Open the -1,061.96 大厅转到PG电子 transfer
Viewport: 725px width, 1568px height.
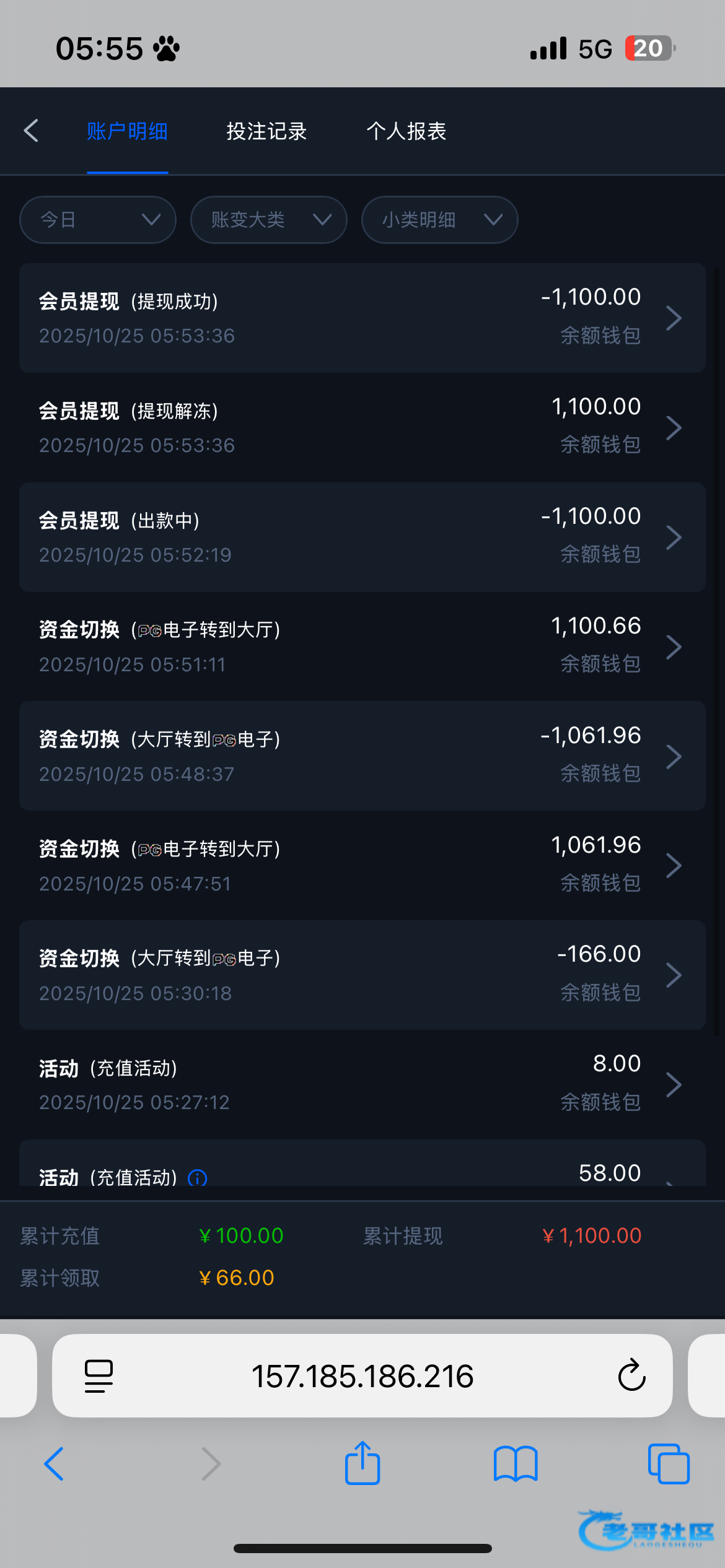(x=362, y=756)
